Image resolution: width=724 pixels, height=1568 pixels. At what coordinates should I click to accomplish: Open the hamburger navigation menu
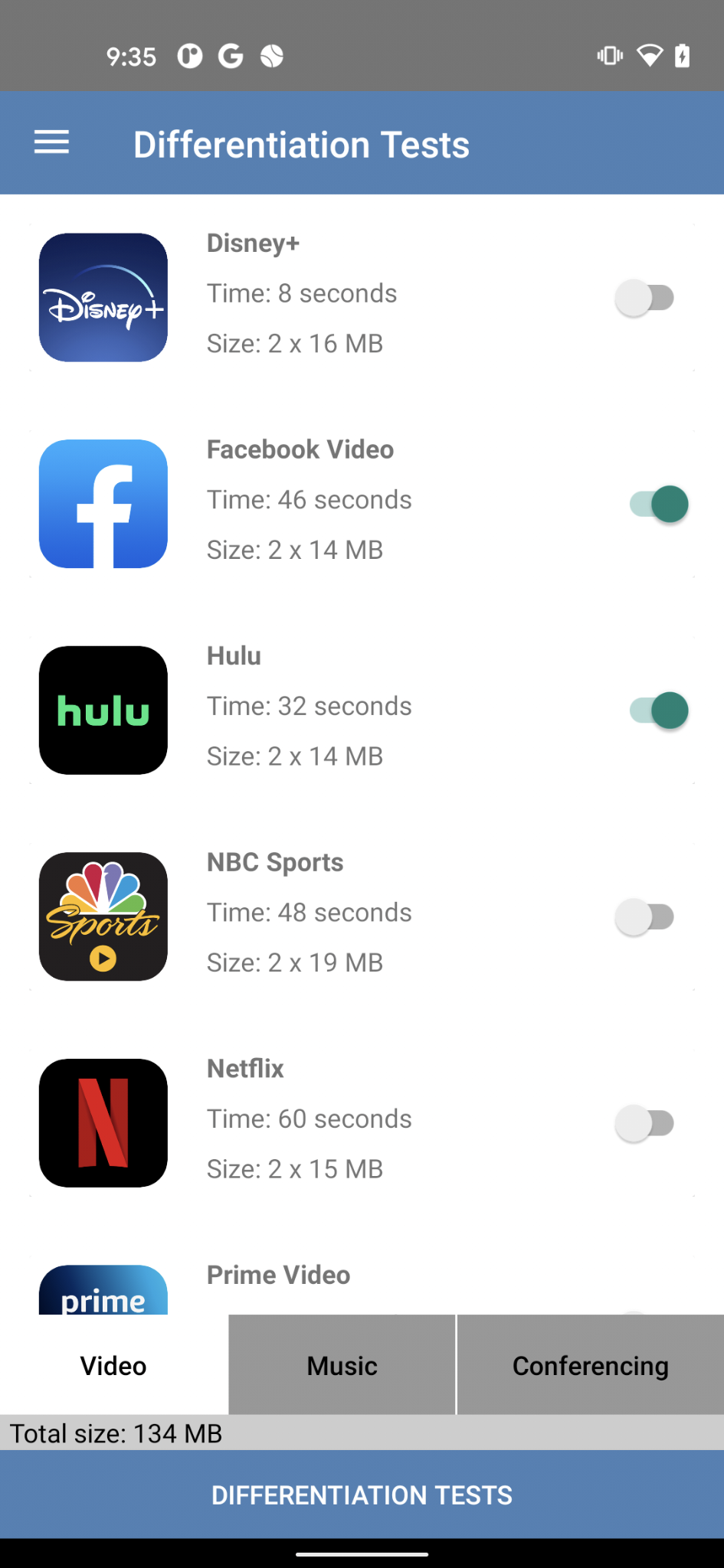[x=51, y=142]
